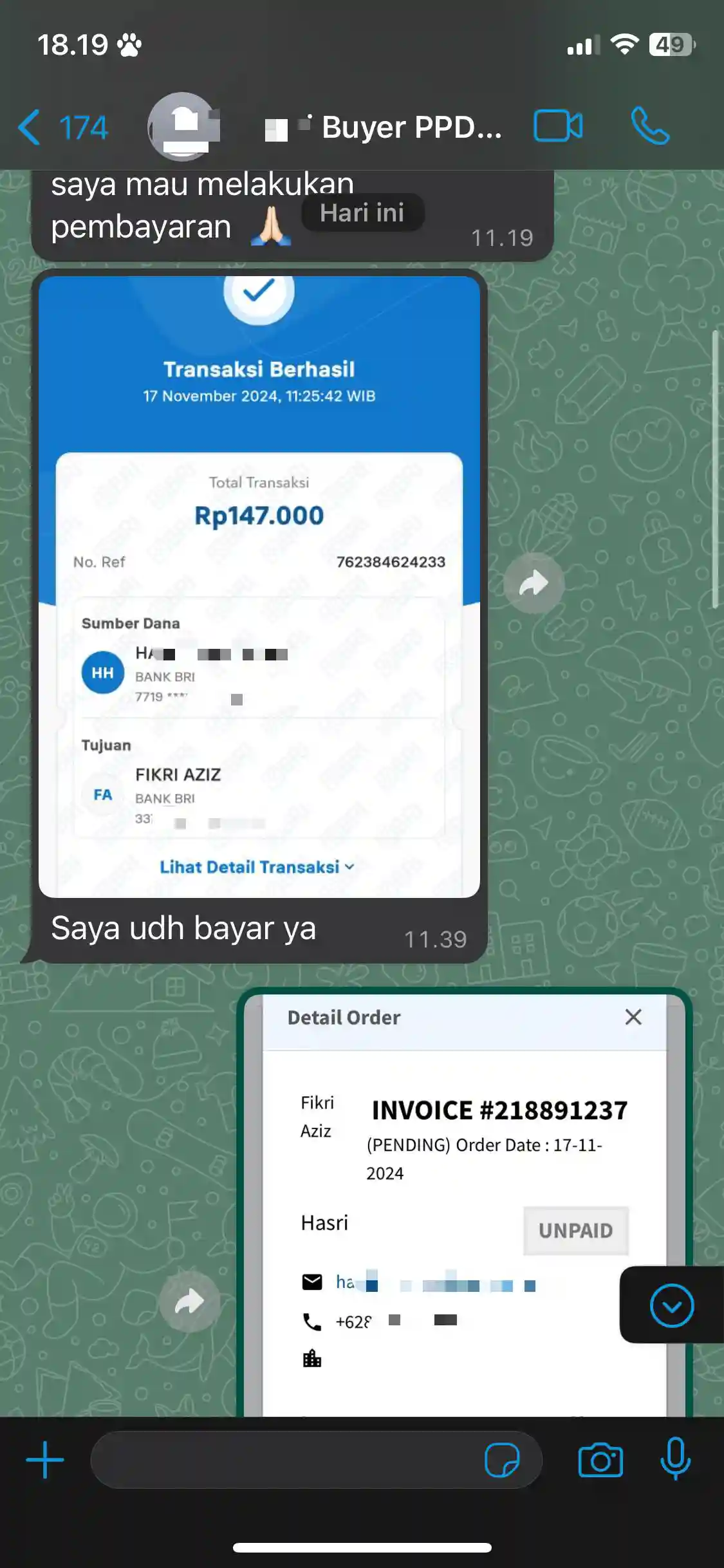Forward the Transaksi Berhasil image message
The height and width of the screenshot is (1568, 724).
tap(534, 583)
